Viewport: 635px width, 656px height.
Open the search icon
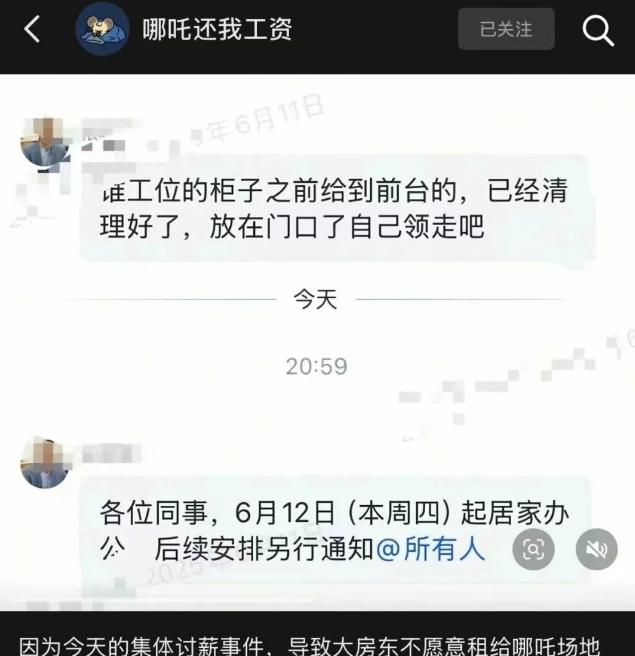click(597, 31)
